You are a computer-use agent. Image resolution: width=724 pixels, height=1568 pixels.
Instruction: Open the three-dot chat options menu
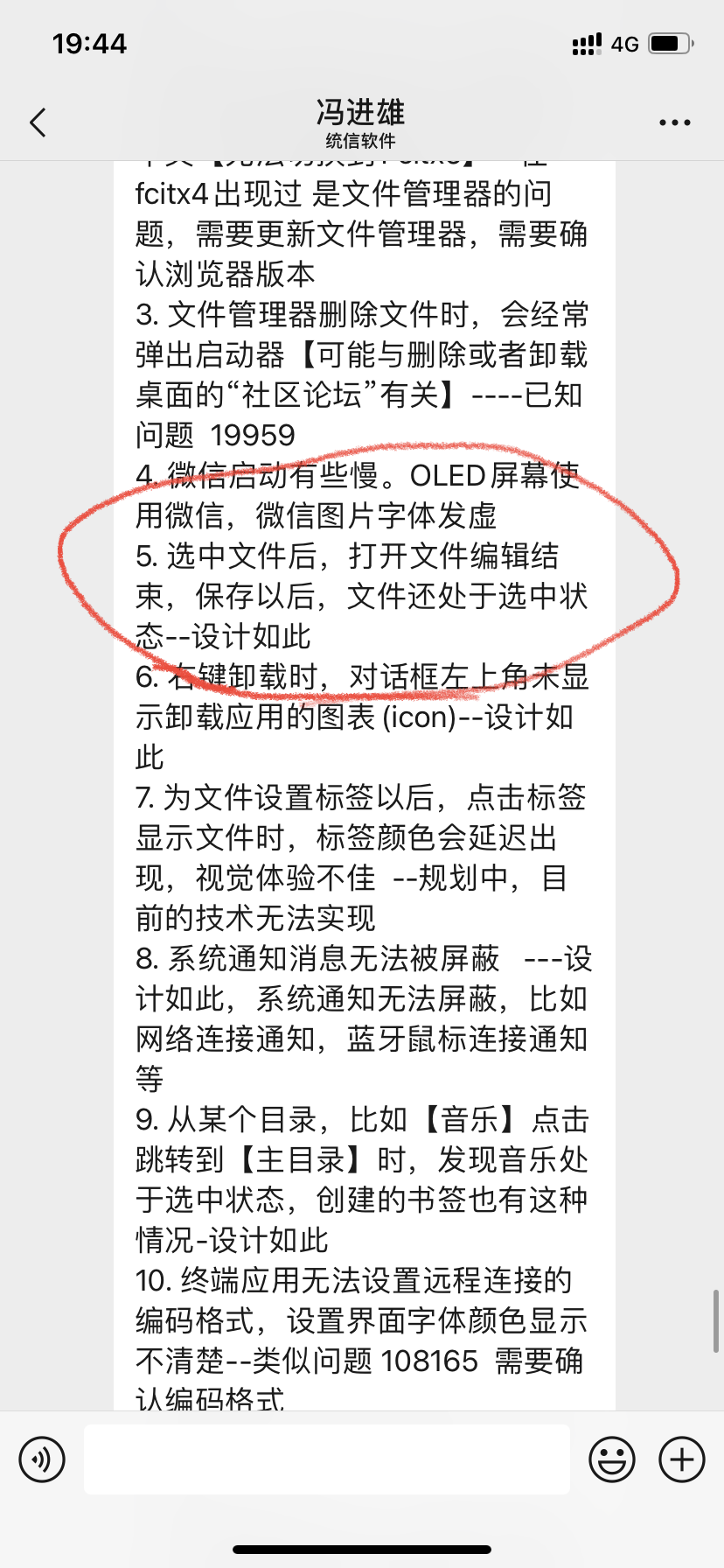pyautogui.click(x=674, y=122)
